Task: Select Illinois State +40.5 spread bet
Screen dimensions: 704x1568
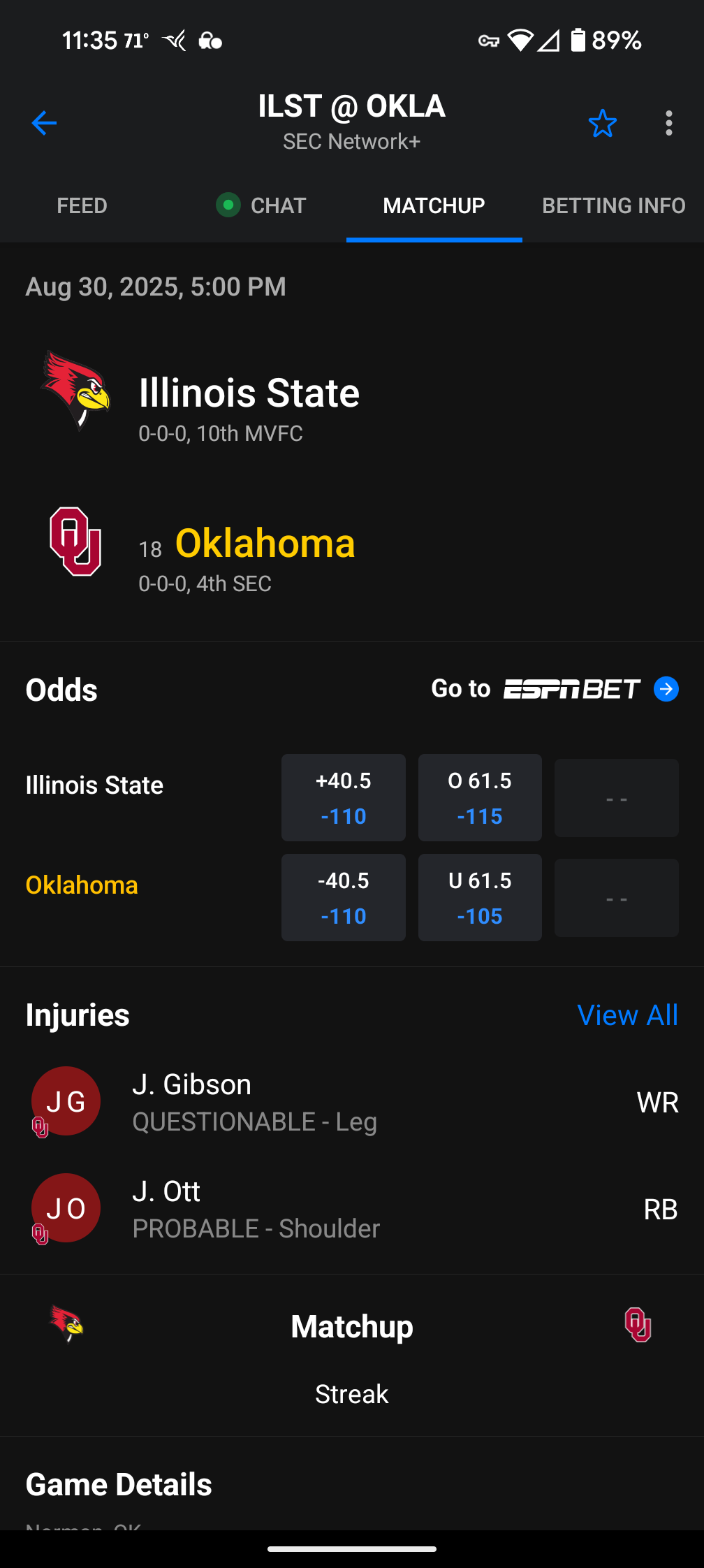Action: pyautogui.click(x=344, y=797)
